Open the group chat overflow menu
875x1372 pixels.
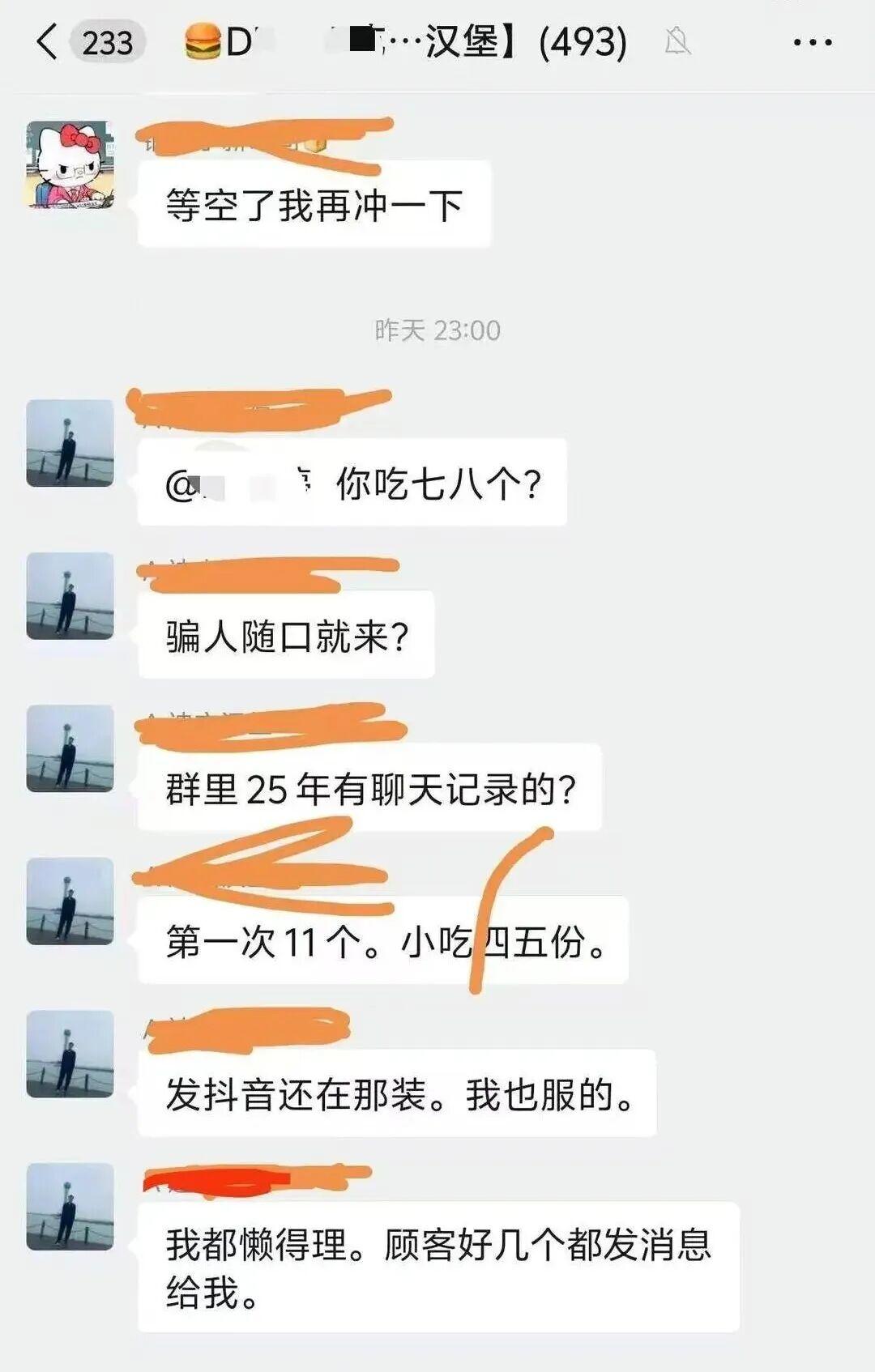tap(812, 42)
